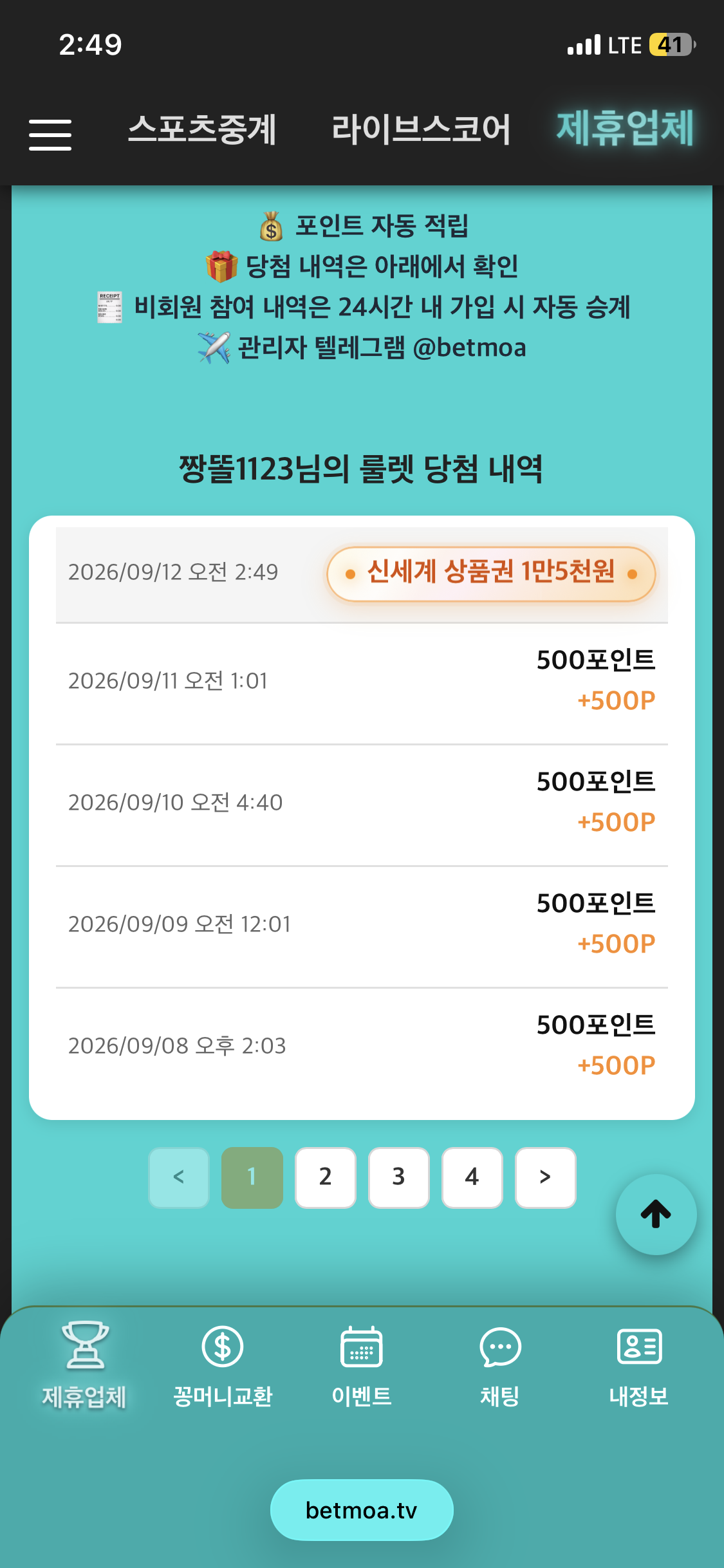This screenshot has height=1568, width=724.
Task: Go to page 4 of results
Action: coord(472,1177)
